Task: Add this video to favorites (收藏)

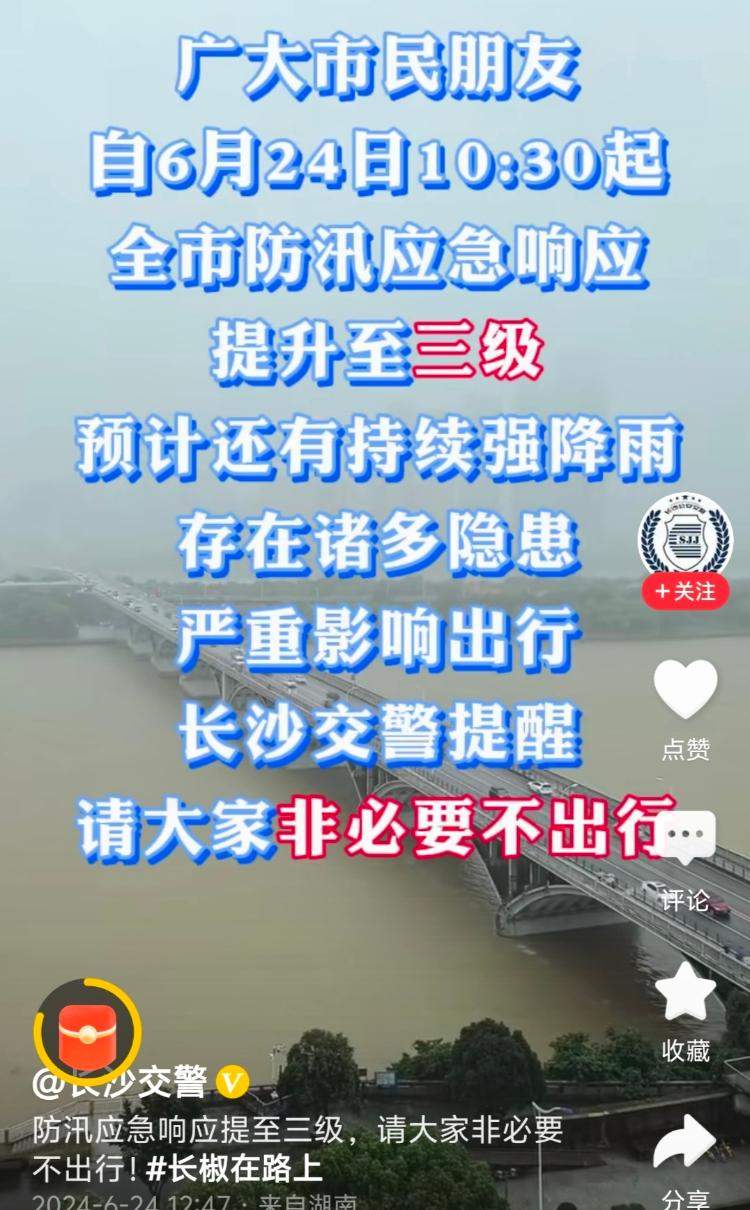Action: [686, 992]
